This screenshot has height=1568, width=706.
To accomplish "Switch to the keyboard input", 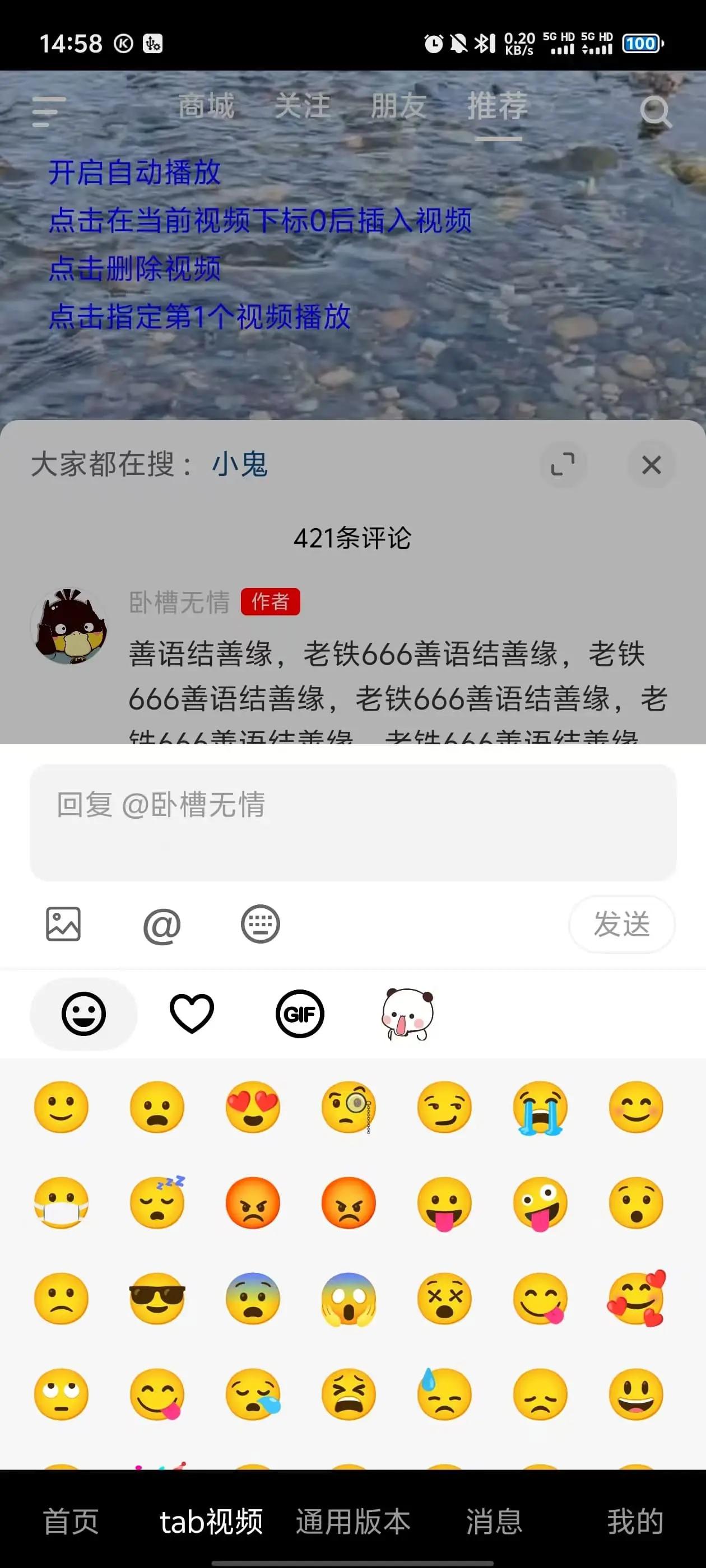I will [x=260, y=924].
